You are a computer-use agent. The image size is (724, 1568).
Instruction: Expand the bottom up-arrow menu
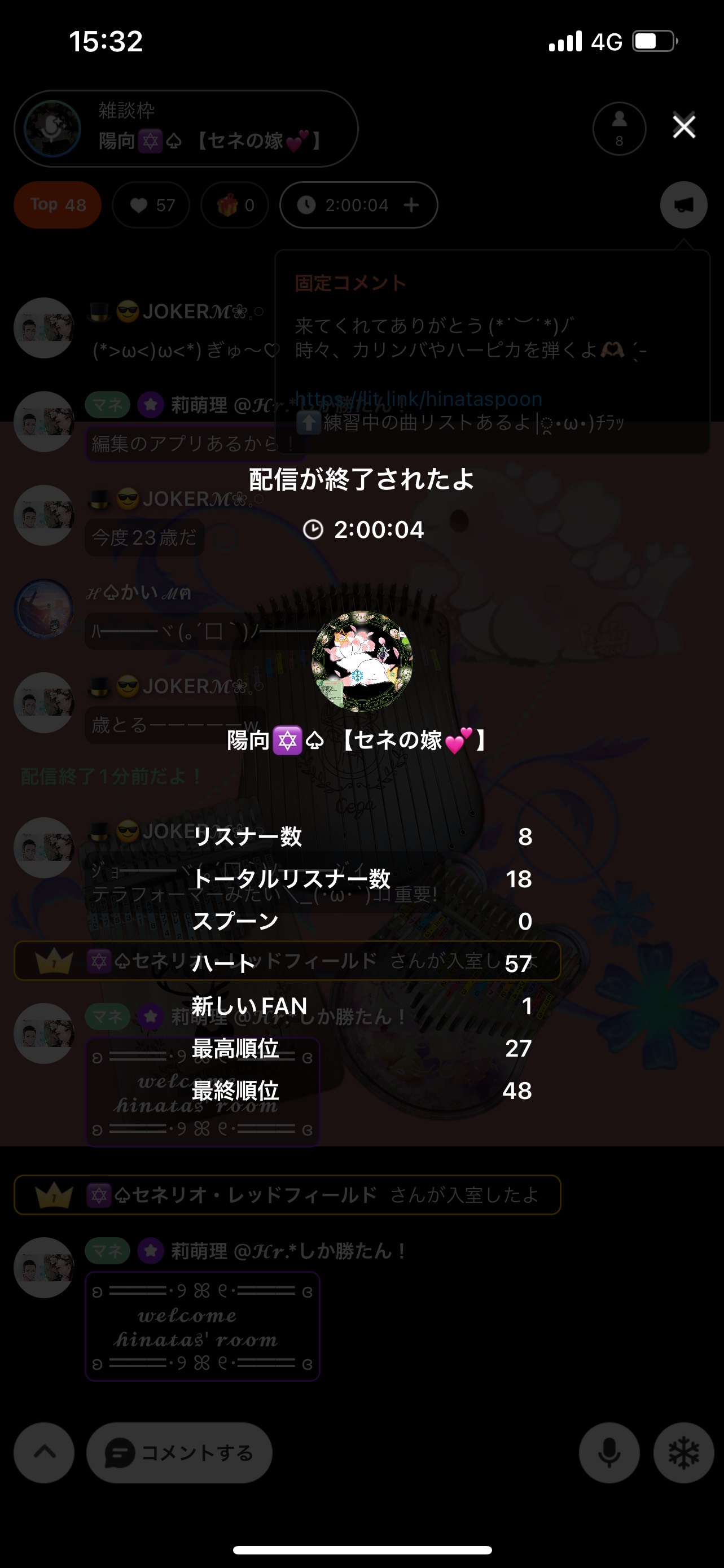(x=45, y=1453)
